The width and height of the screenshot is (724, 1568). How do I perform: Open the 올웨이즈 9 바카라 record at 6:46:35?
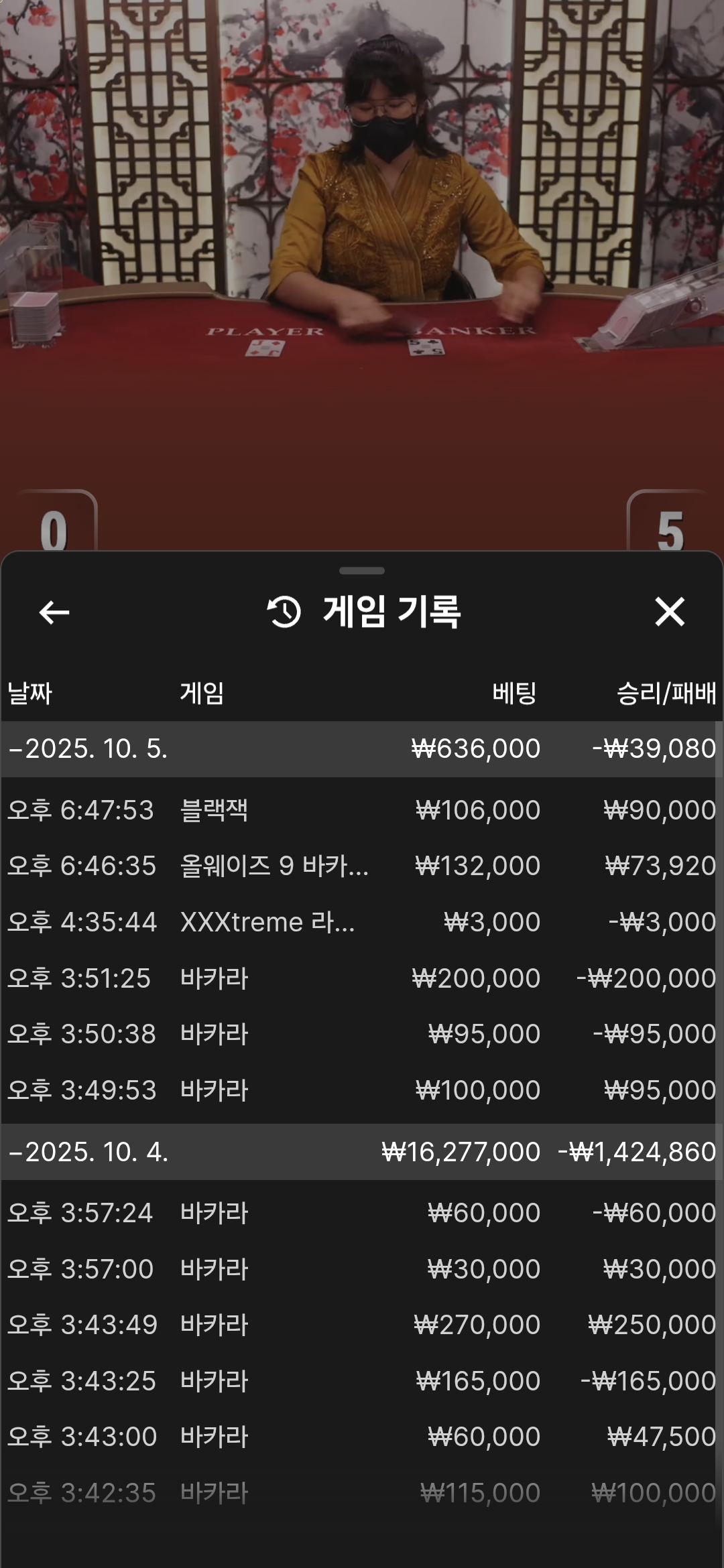coord(361,866)
